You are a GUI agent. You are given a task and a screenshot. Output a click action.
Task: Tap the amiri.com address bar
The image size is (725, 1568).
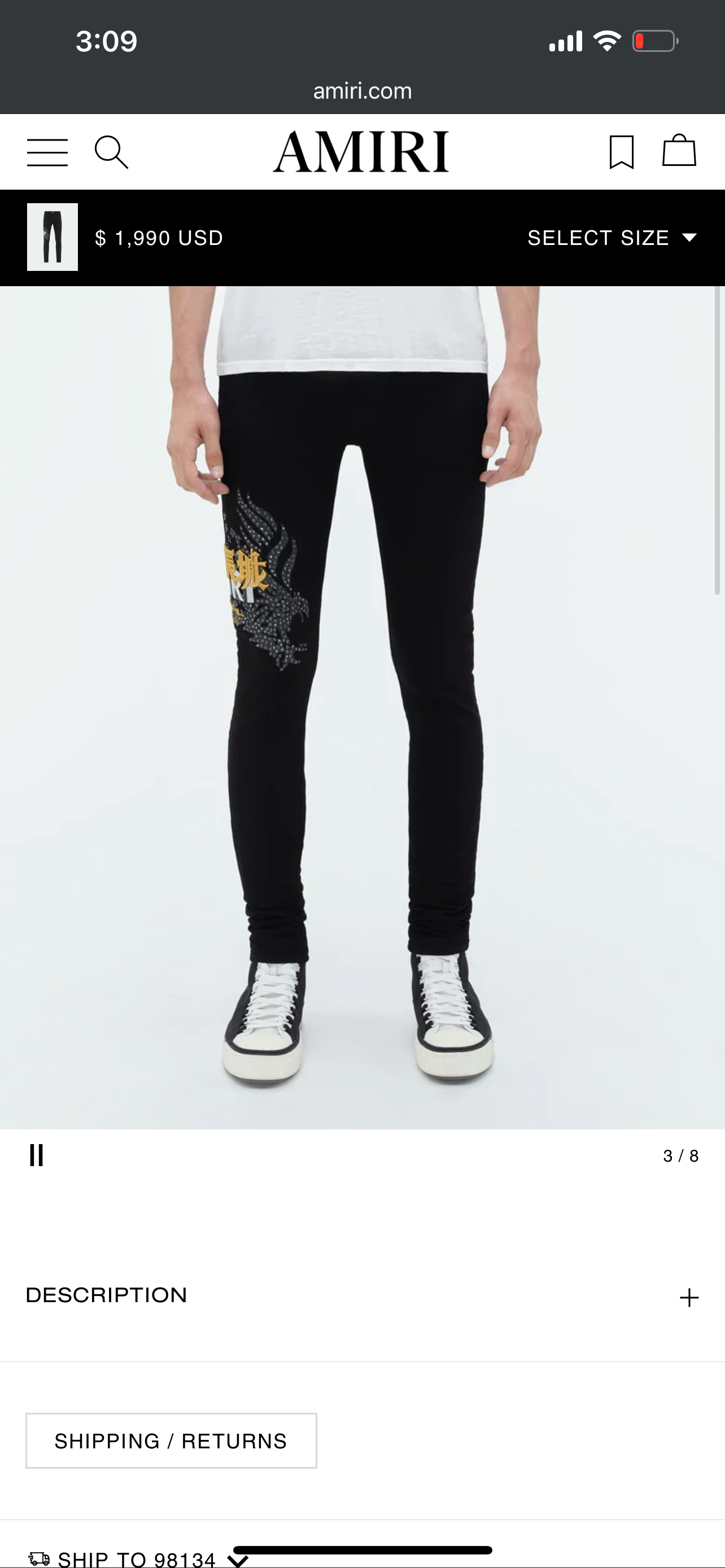click(x=362, y=91)
